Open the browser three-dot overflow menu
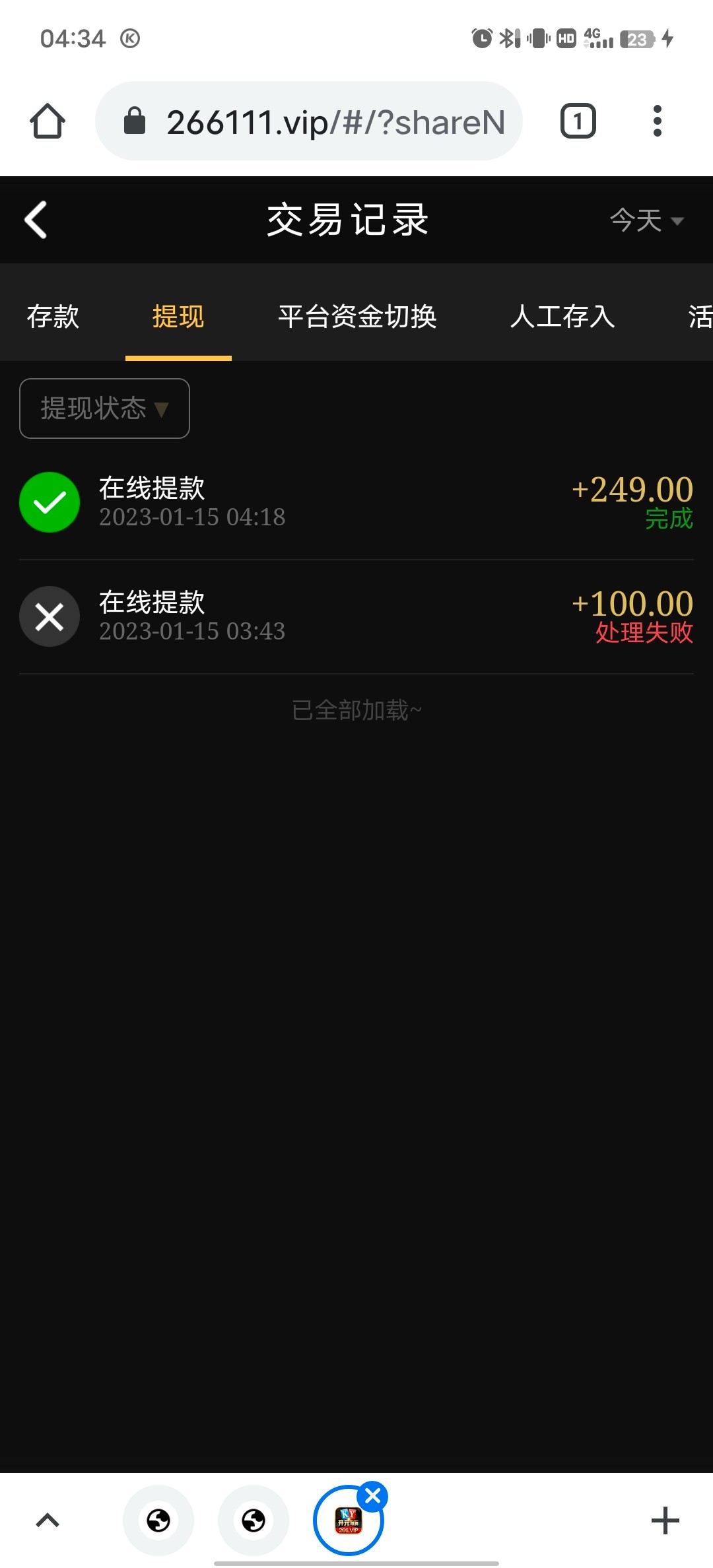The height and width of the screenshot is (1568, 713). pos(658,121)
